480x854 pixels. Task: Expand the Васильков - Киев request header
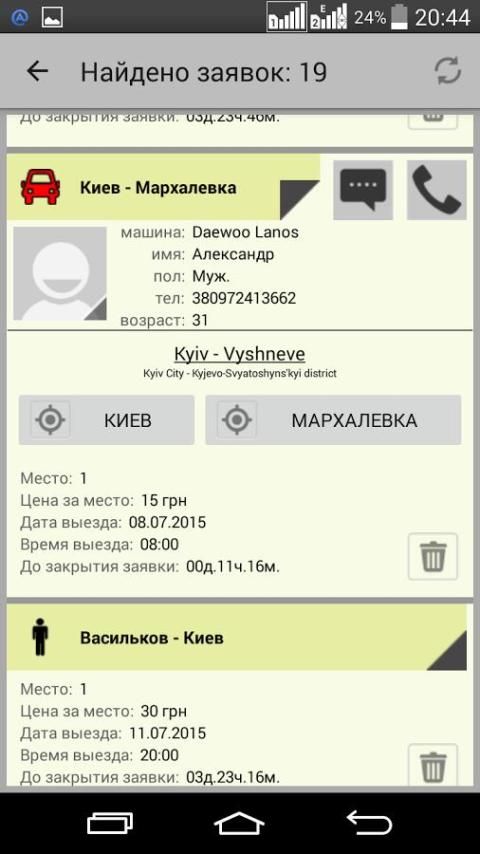click(237, 637)
